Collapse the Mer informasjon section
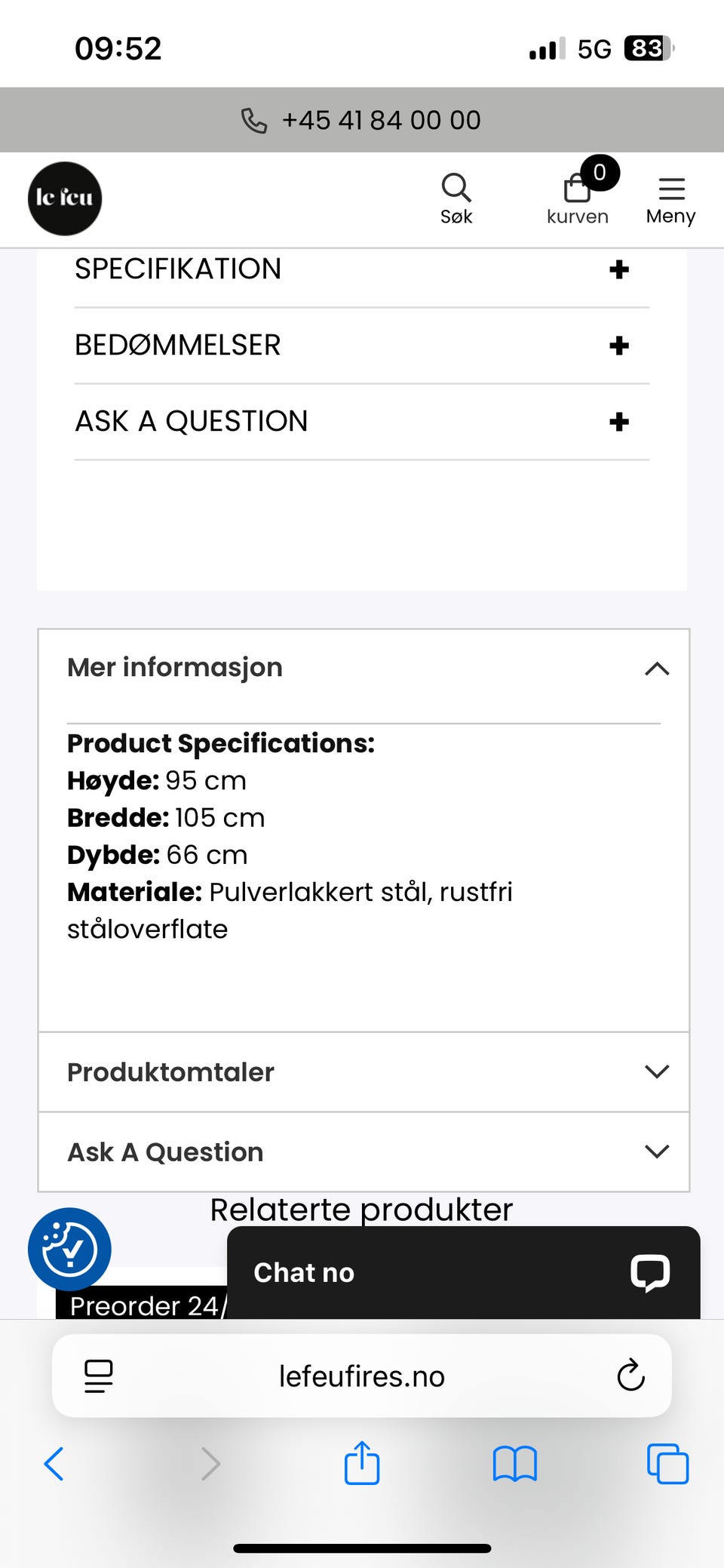 point(656,668)
